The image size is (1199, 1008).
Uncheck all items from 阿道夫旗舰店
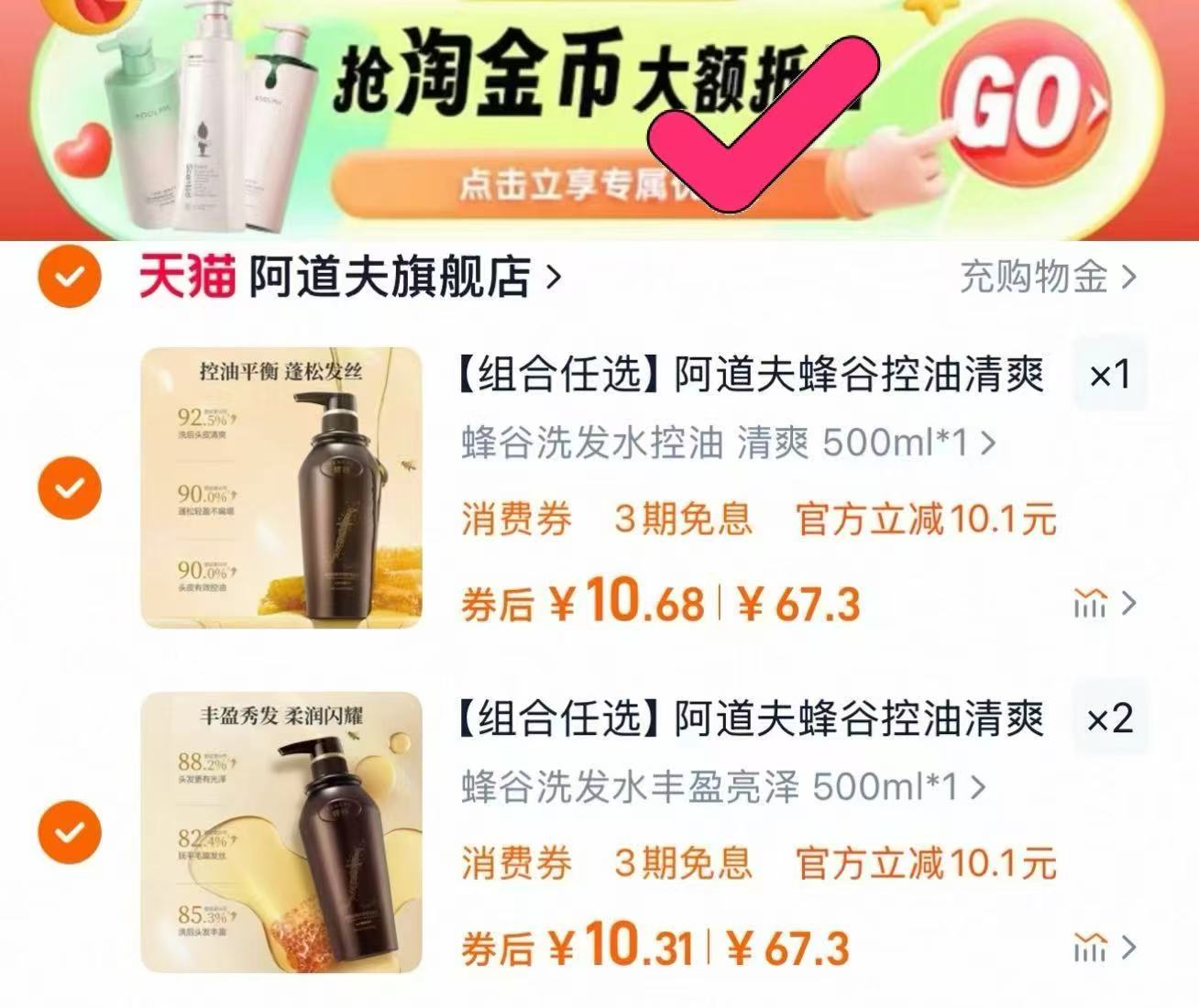coord(69,277)
